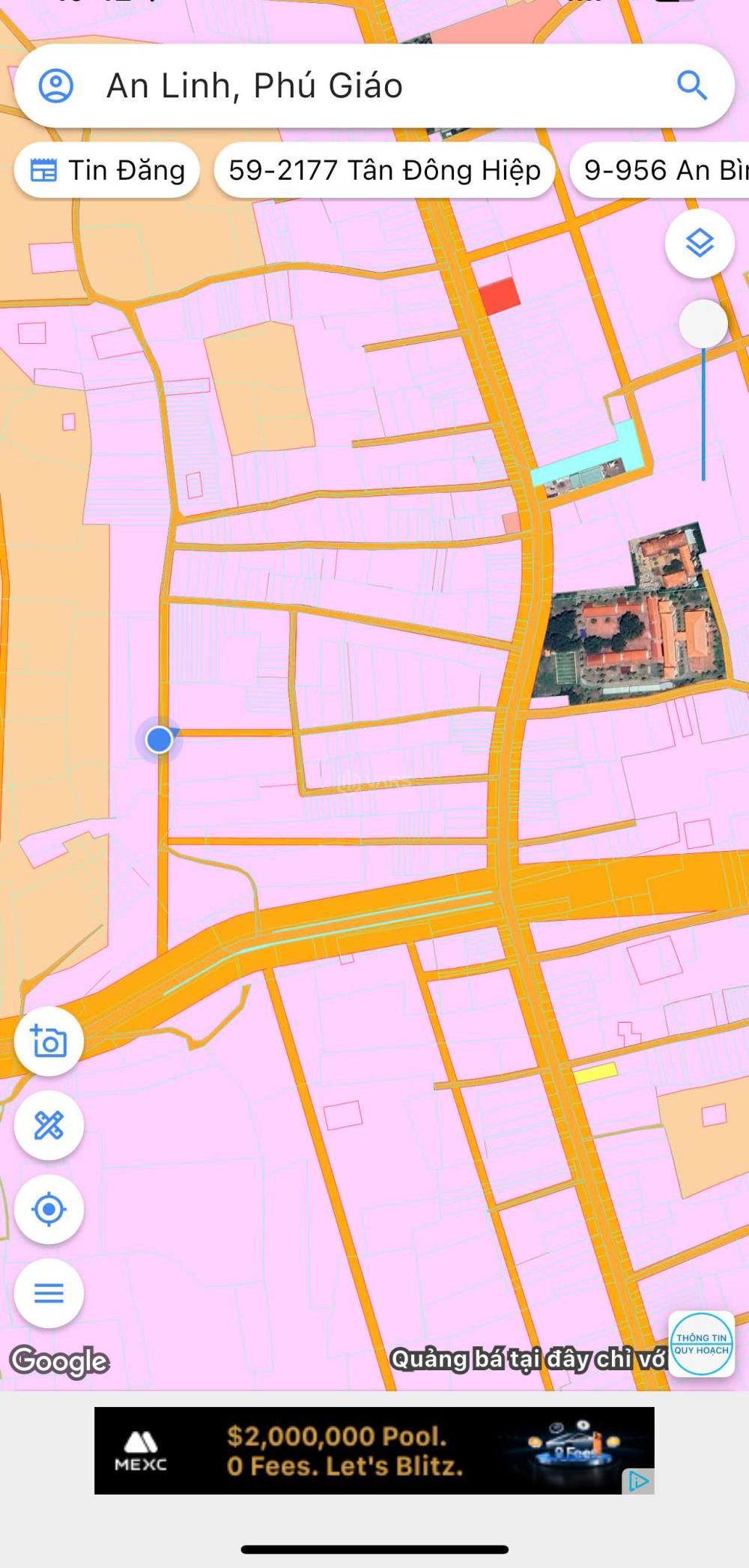Screen dimensions: 749x1568
Task: Open the hamburger menu button
Action: tap(49, 1293)
